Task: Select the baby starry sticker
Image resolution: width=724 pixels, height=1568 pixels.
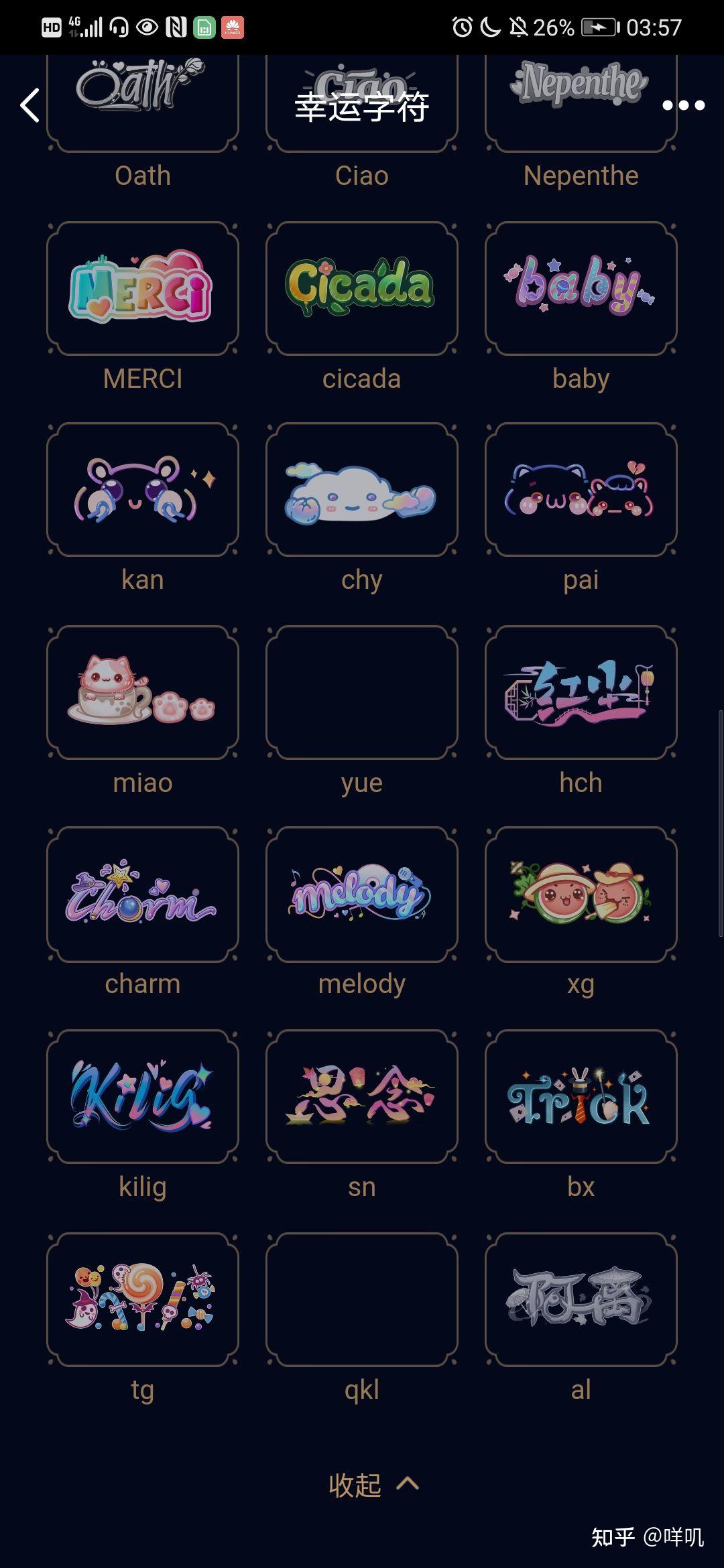Action: (581, 288)
